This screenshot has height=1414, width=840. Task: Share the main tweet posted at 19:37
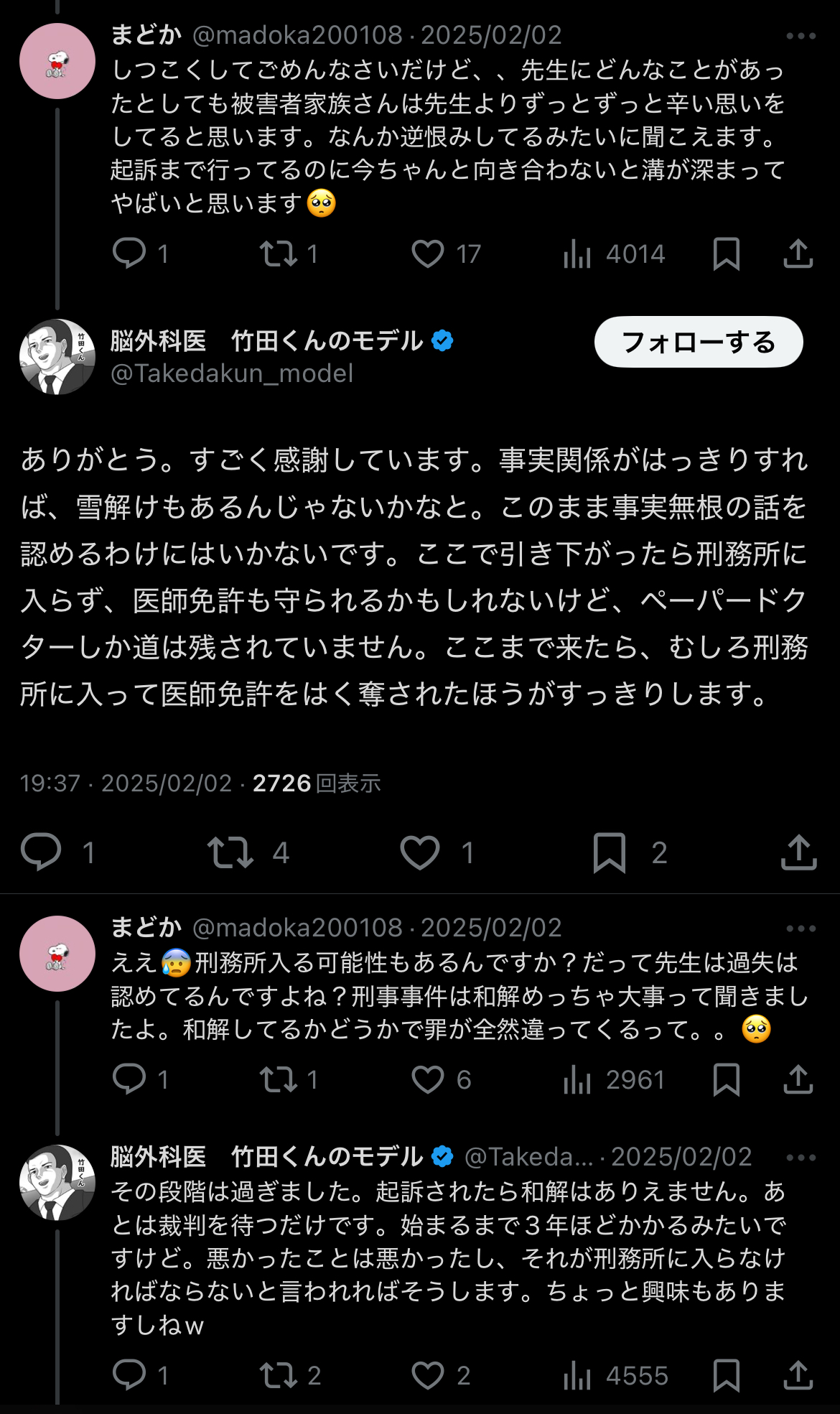pos(798,852)
